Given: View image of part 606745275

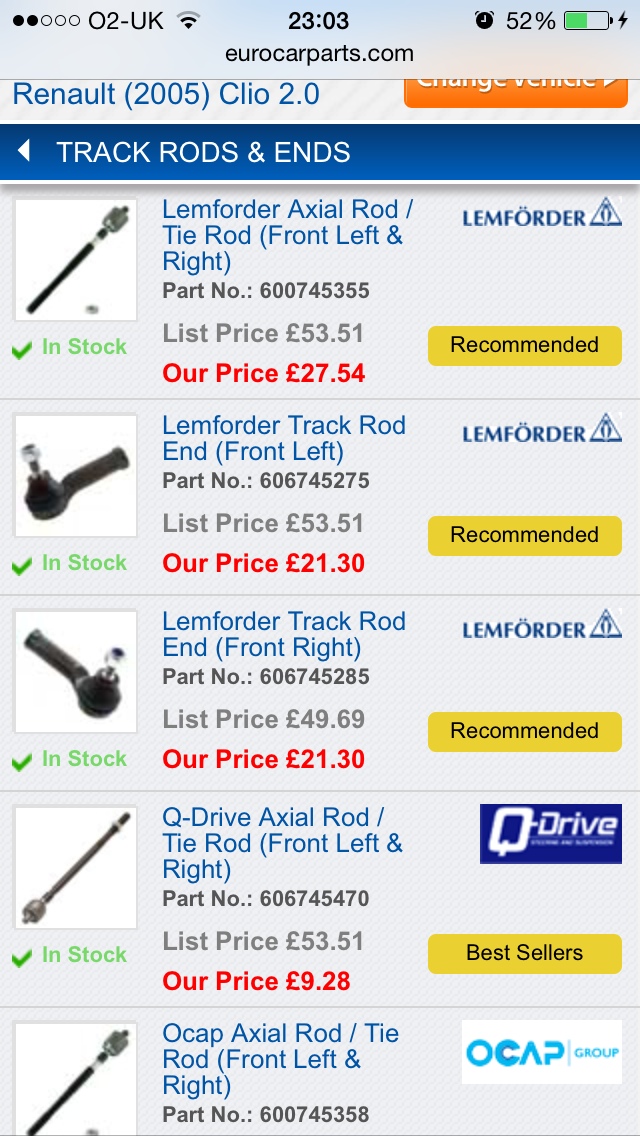Looking at the screenshot, I should 76,476.
